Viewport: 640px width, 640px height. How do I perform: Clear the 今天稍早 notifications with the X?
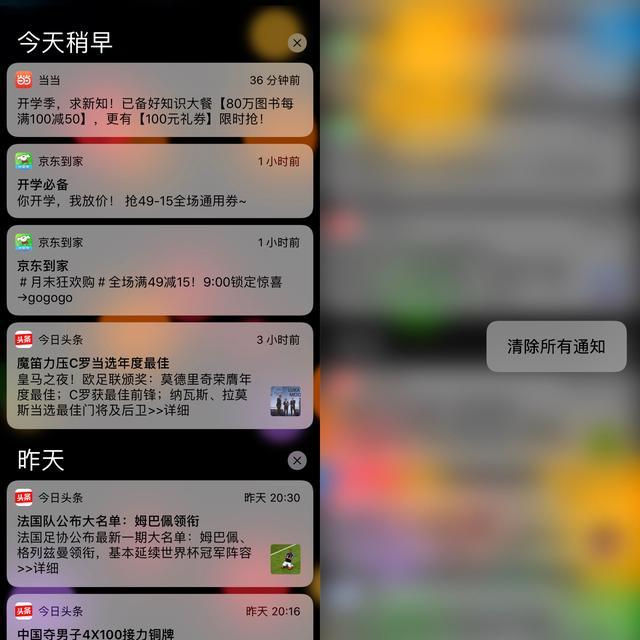pyautogui.click(x=296, y=43)
